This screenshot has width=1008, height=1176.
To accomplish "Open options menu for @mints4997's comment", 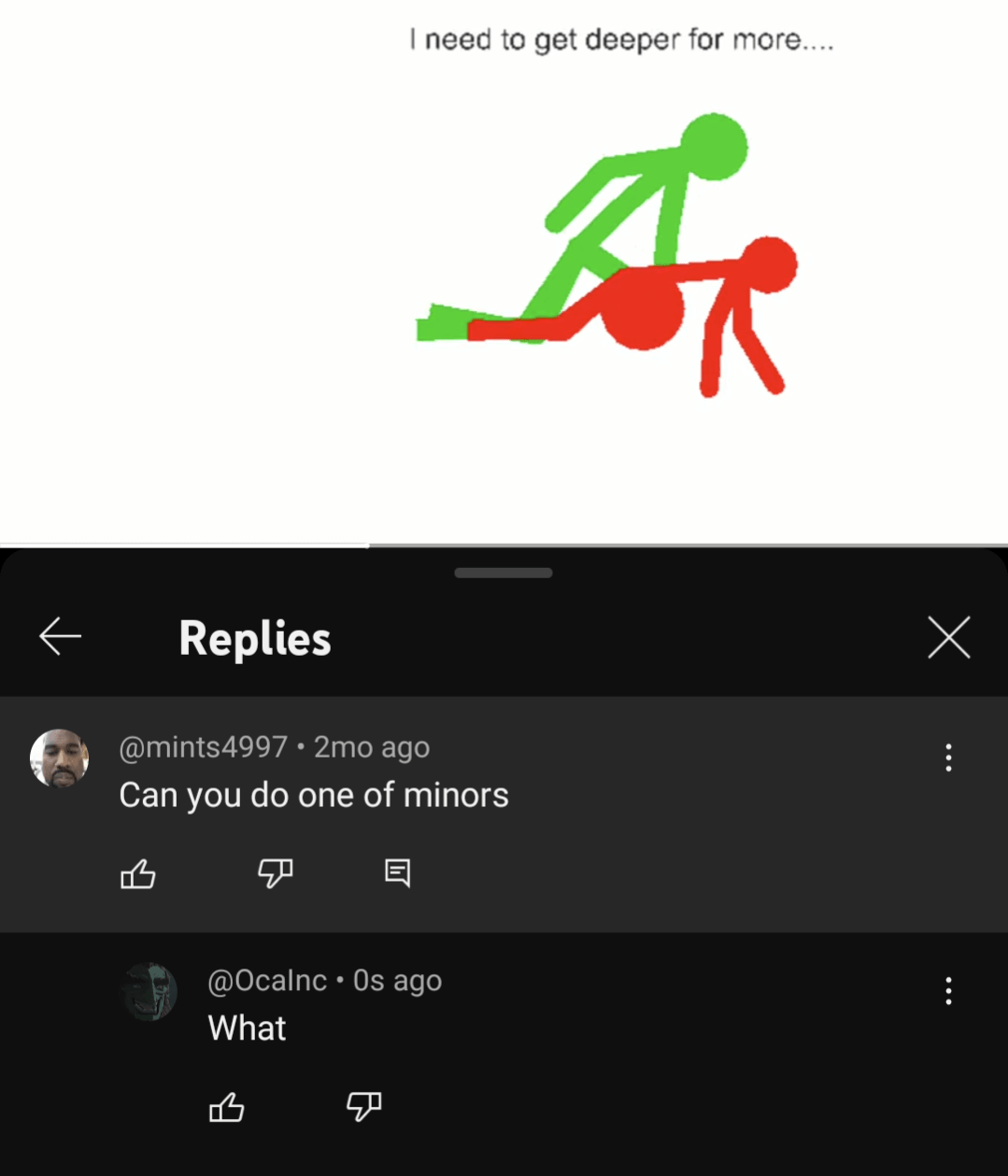I will tap(948, 758).
